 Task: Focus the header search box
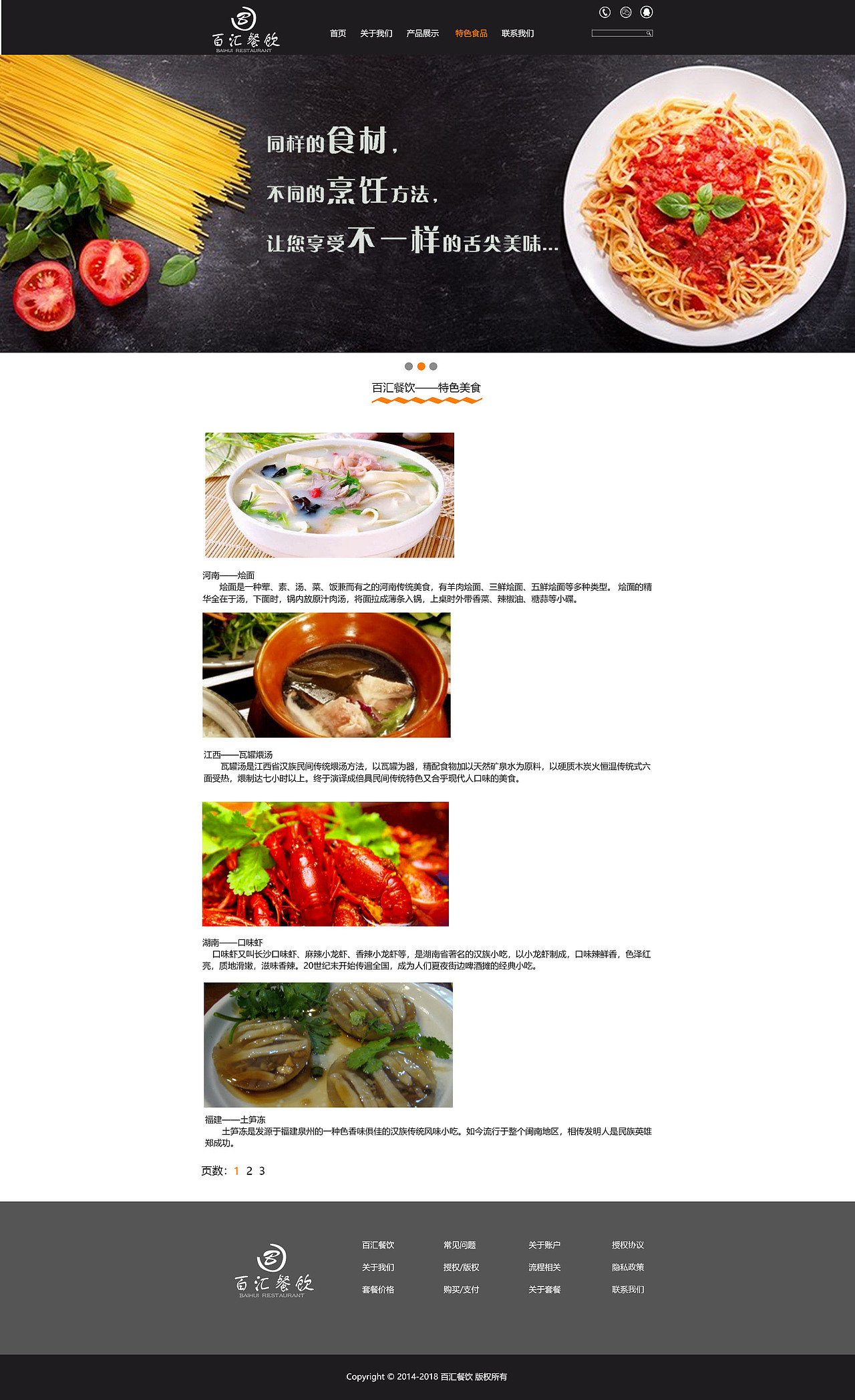[619, 33]
